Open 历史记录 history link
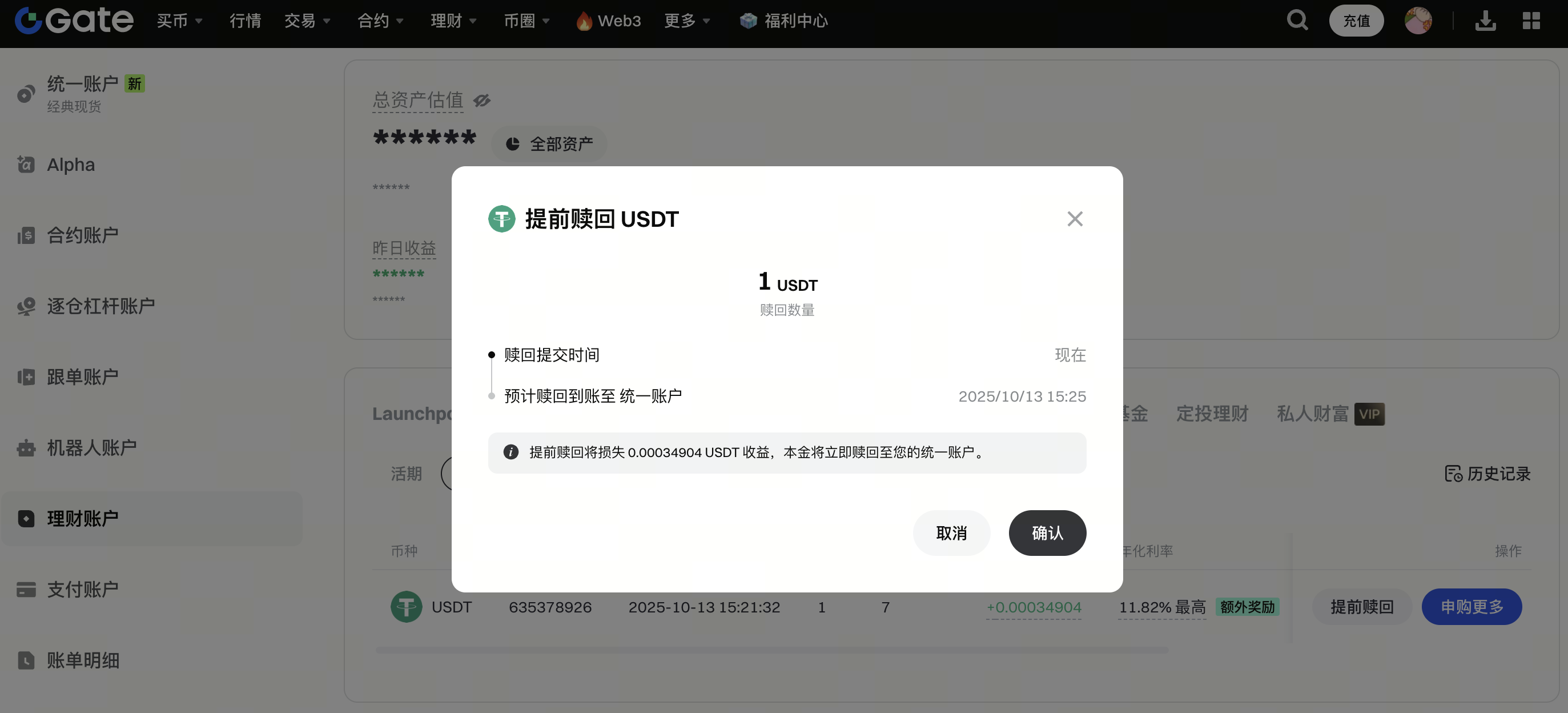This screenshot has height=713, width=1568. pos(1487,473)
